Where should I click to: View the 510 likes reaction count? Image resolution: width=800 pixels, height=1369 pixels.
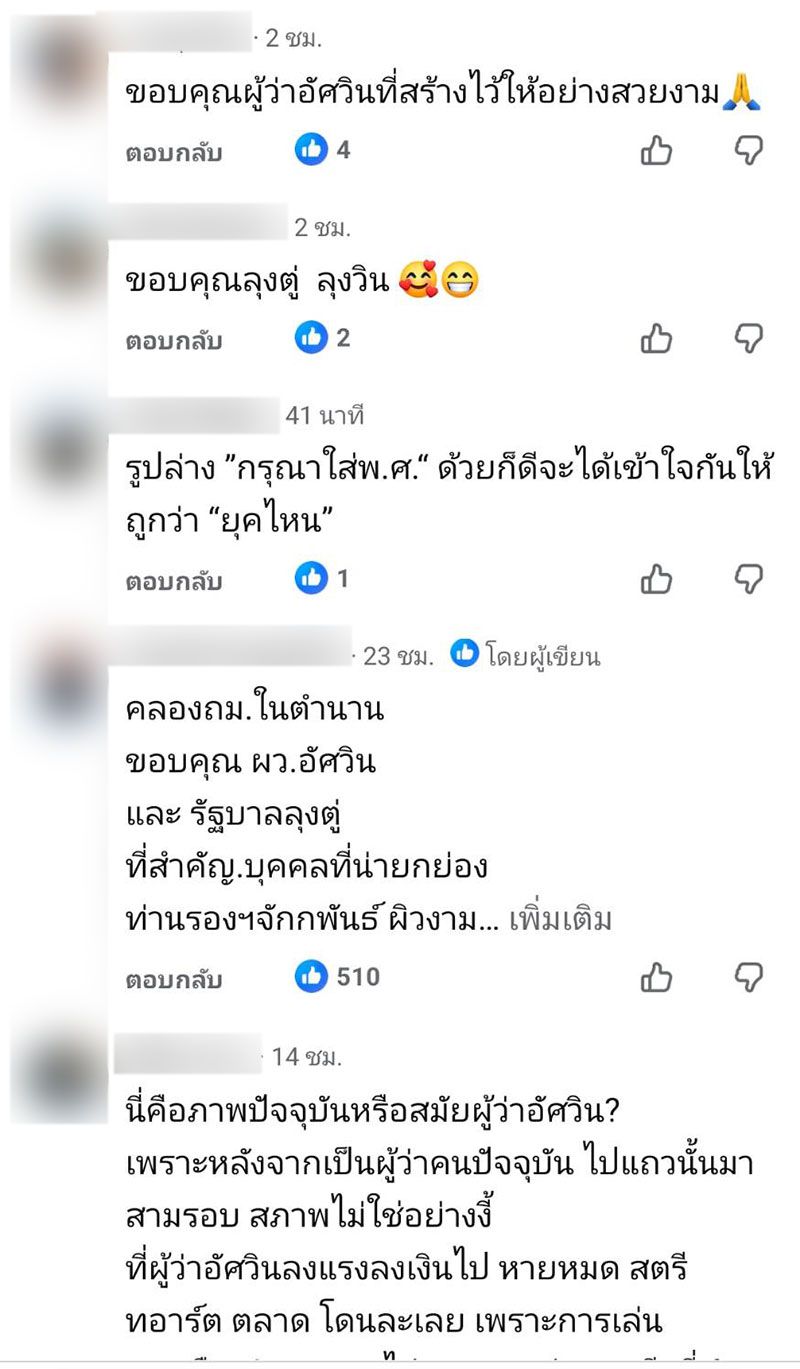338,977
